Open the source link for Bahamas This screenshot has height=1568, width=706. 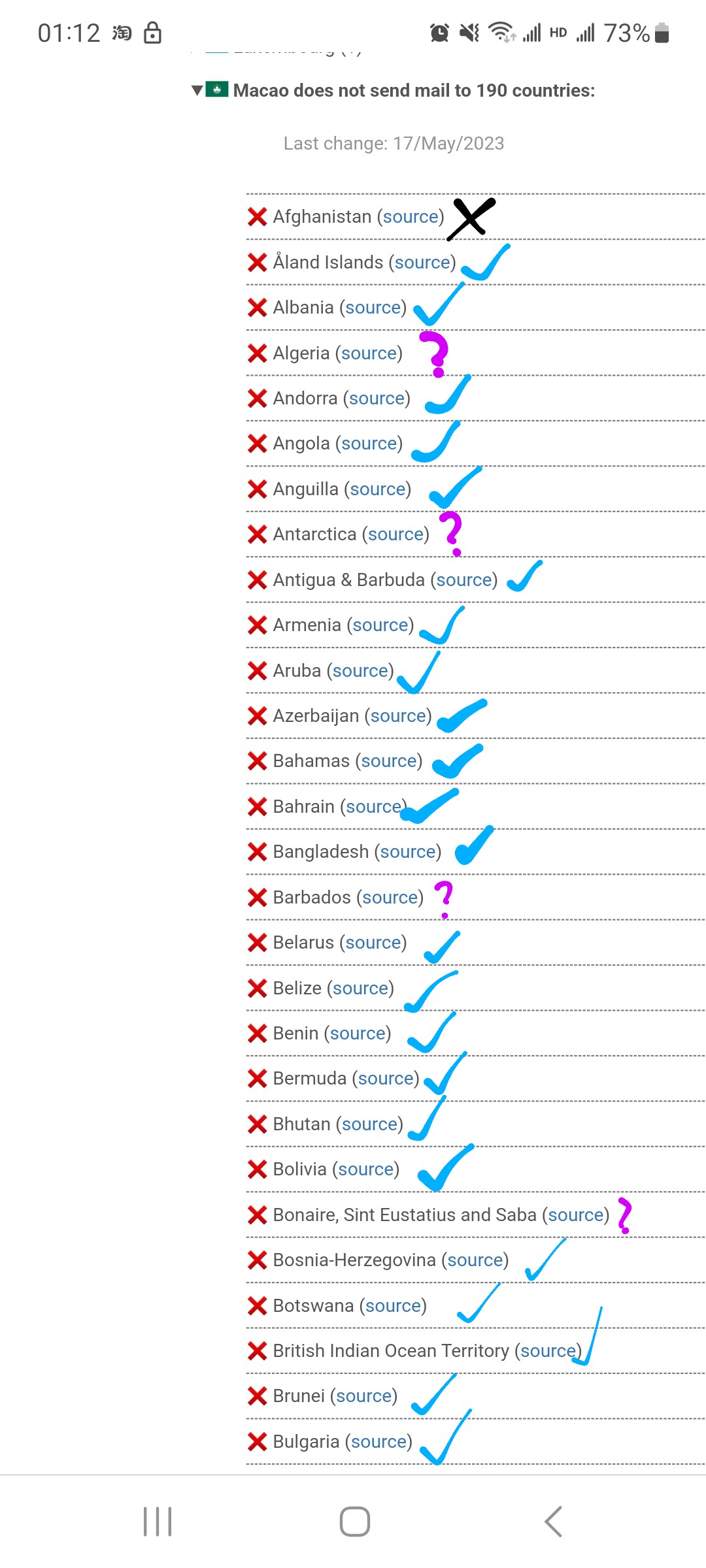pos(389,761)
